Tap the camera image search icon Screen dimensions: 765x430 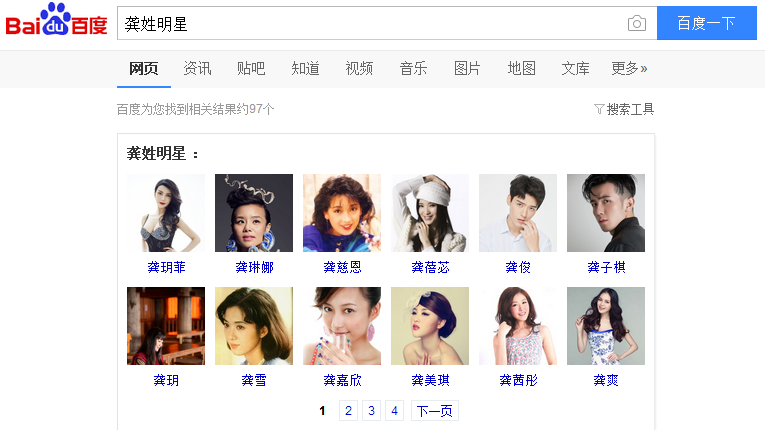click(x=636, y=23)
